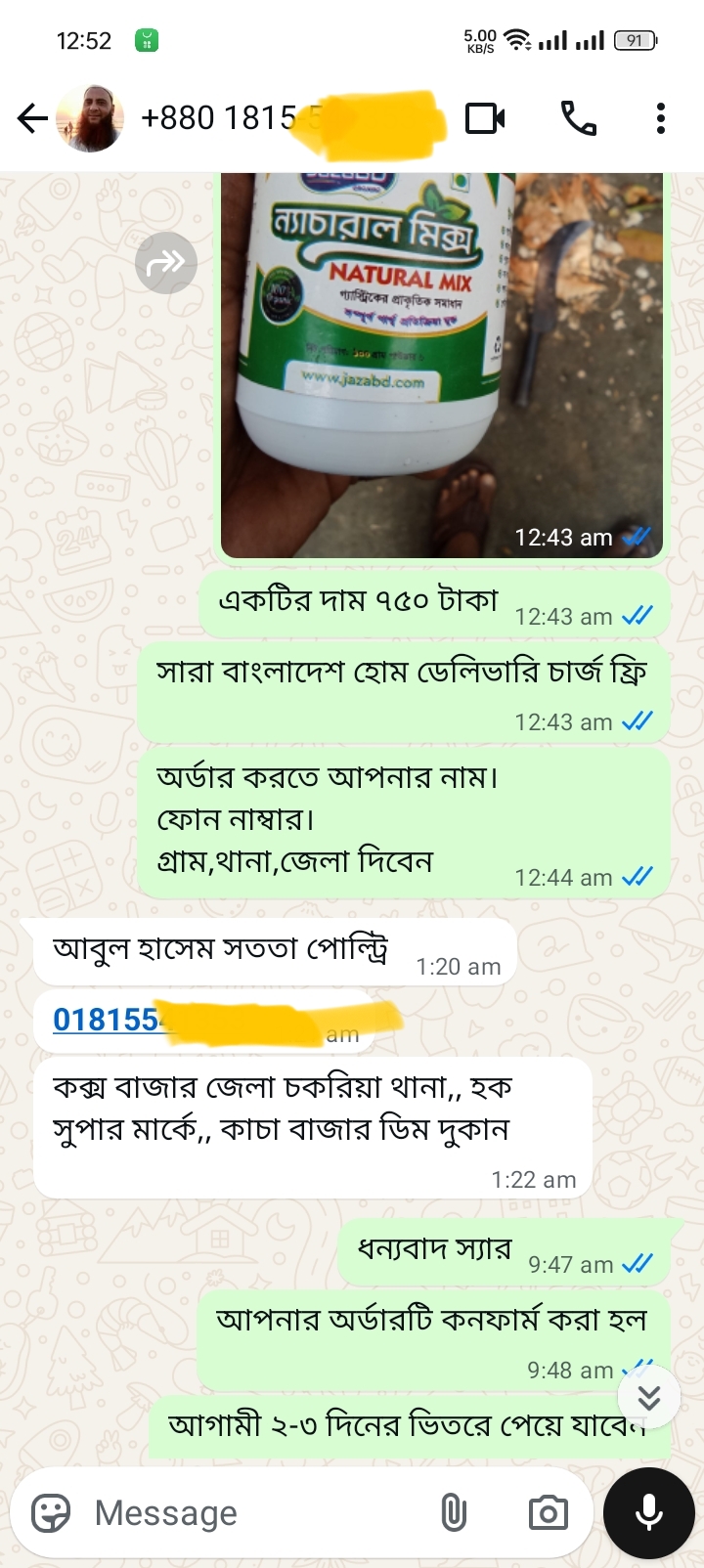
Task: Open the camera from the message bar
Action: pyautogui.click(x=548, y=1513)
